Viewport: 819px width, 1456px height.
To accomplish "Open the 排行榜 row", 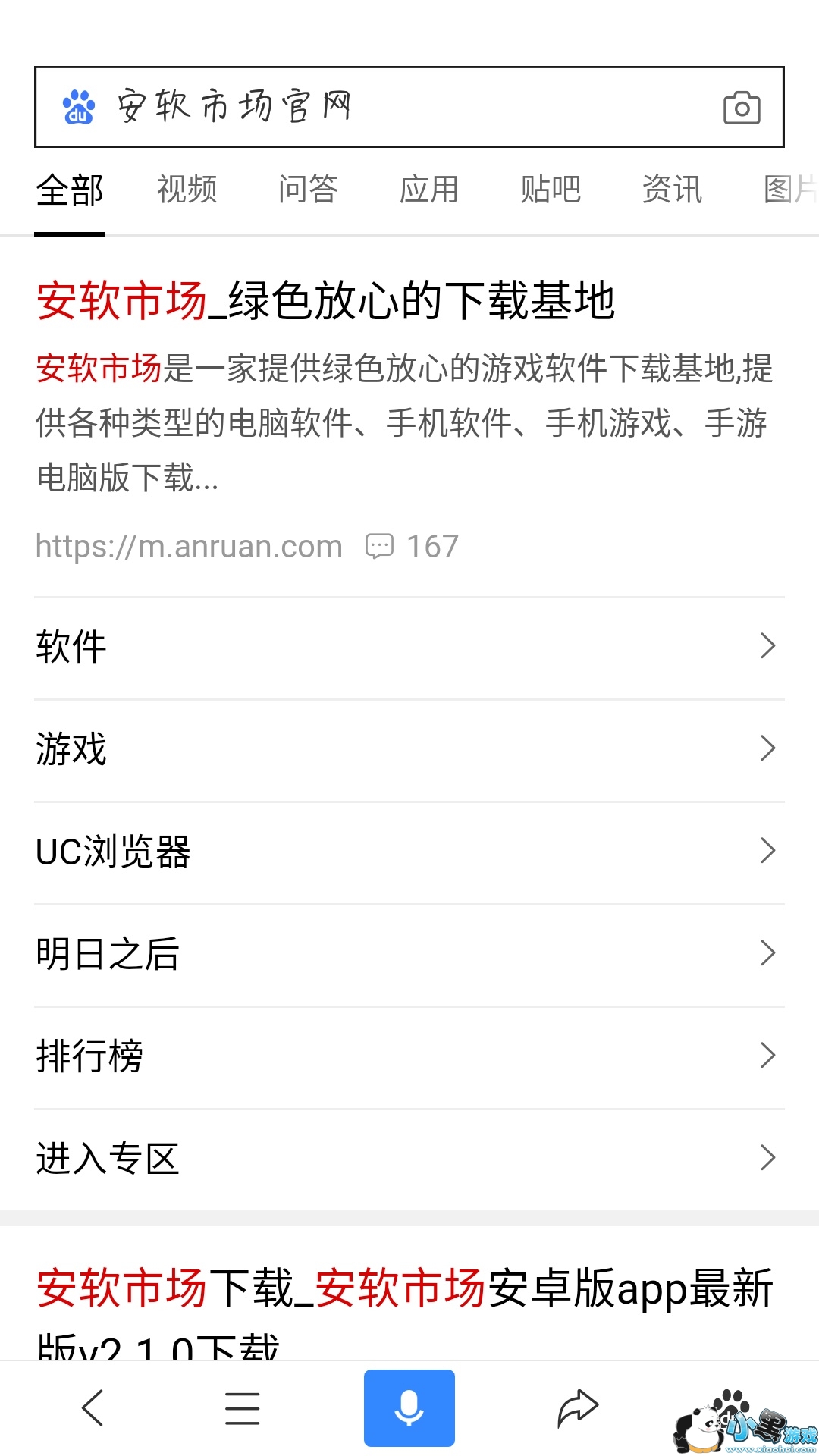I will pos(409,1056).
